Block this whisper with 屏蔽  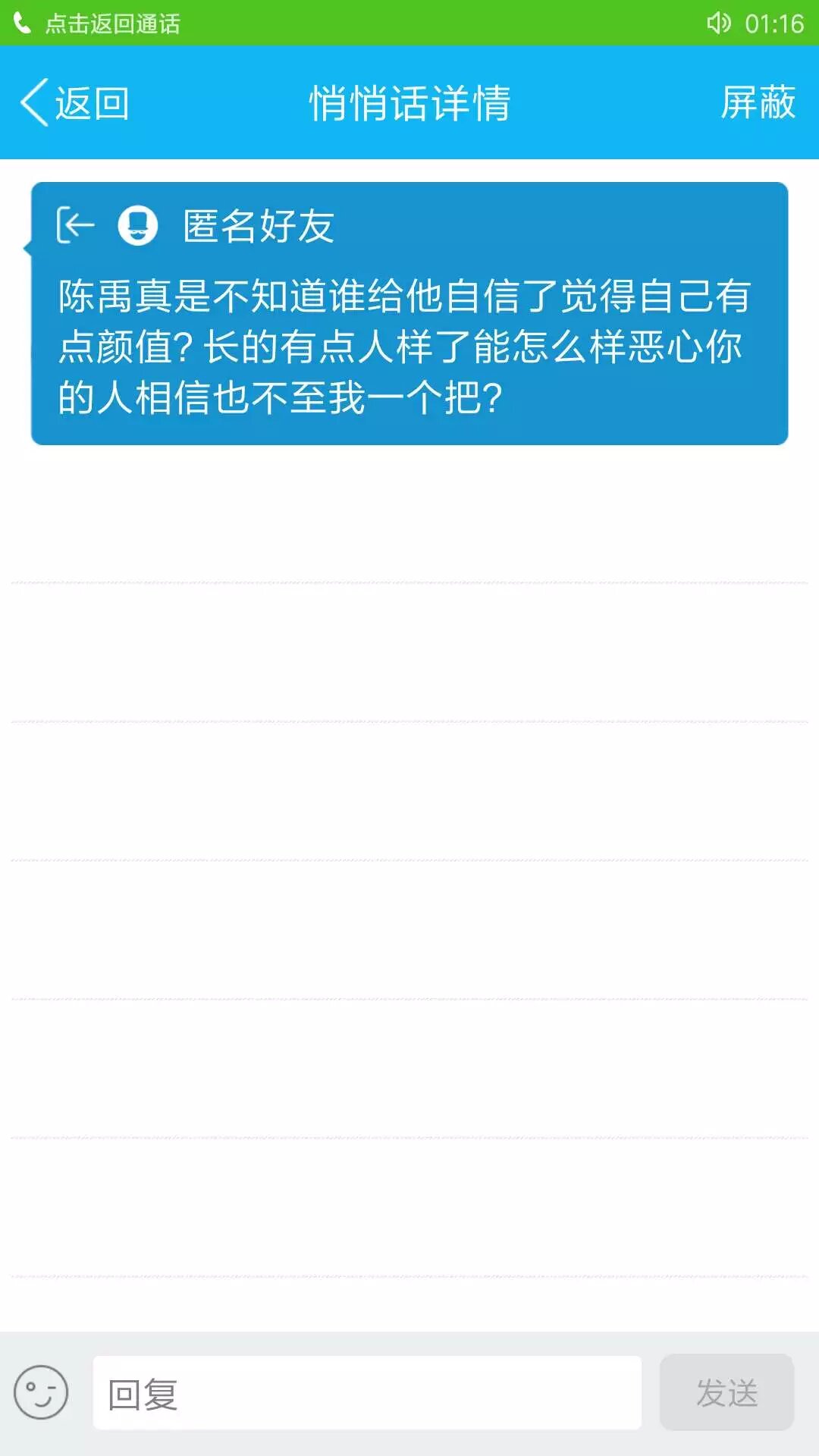pyautogui.click(x=757, y=103)
